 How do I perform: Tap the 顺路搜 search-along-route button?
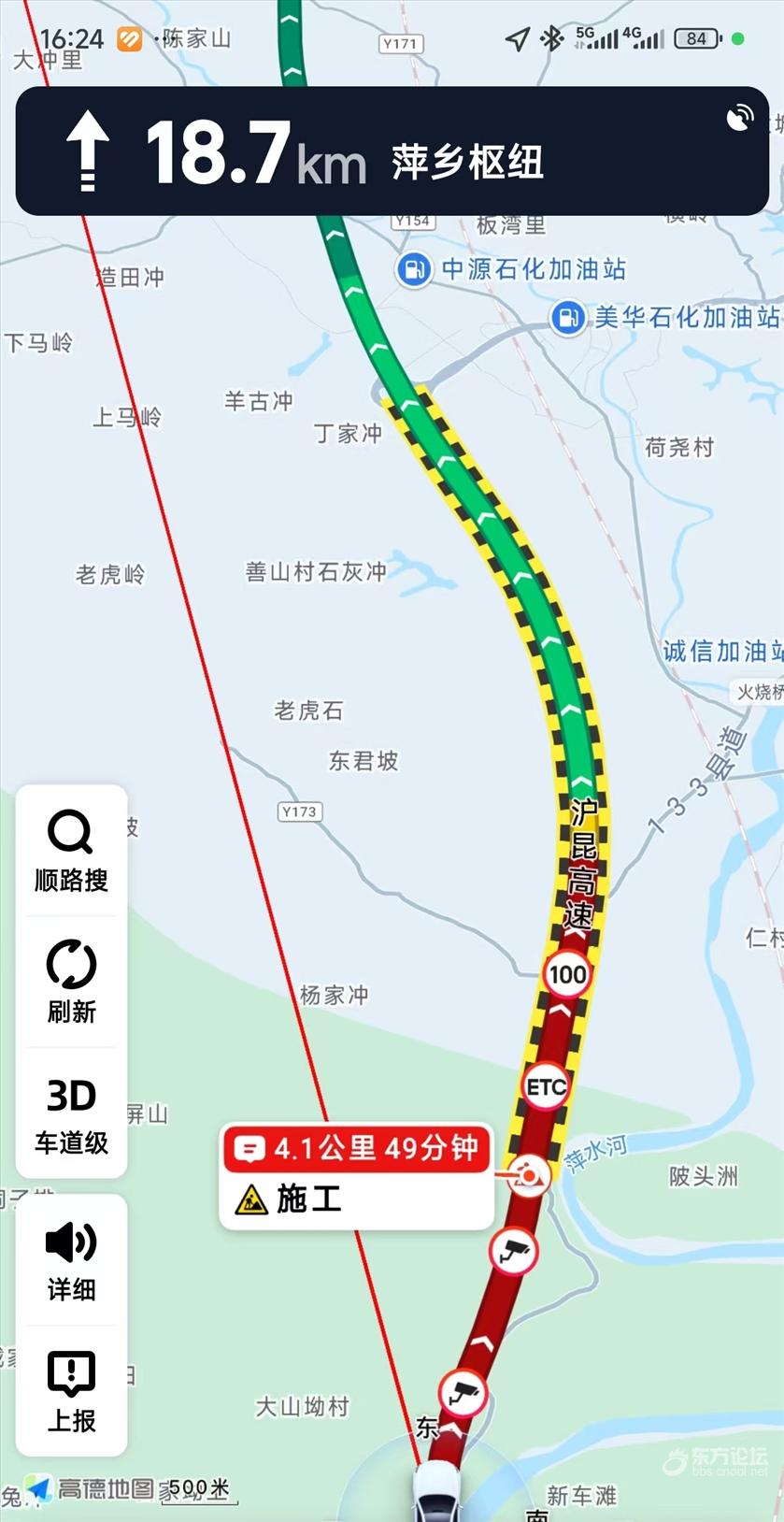[x=71, y=851]
